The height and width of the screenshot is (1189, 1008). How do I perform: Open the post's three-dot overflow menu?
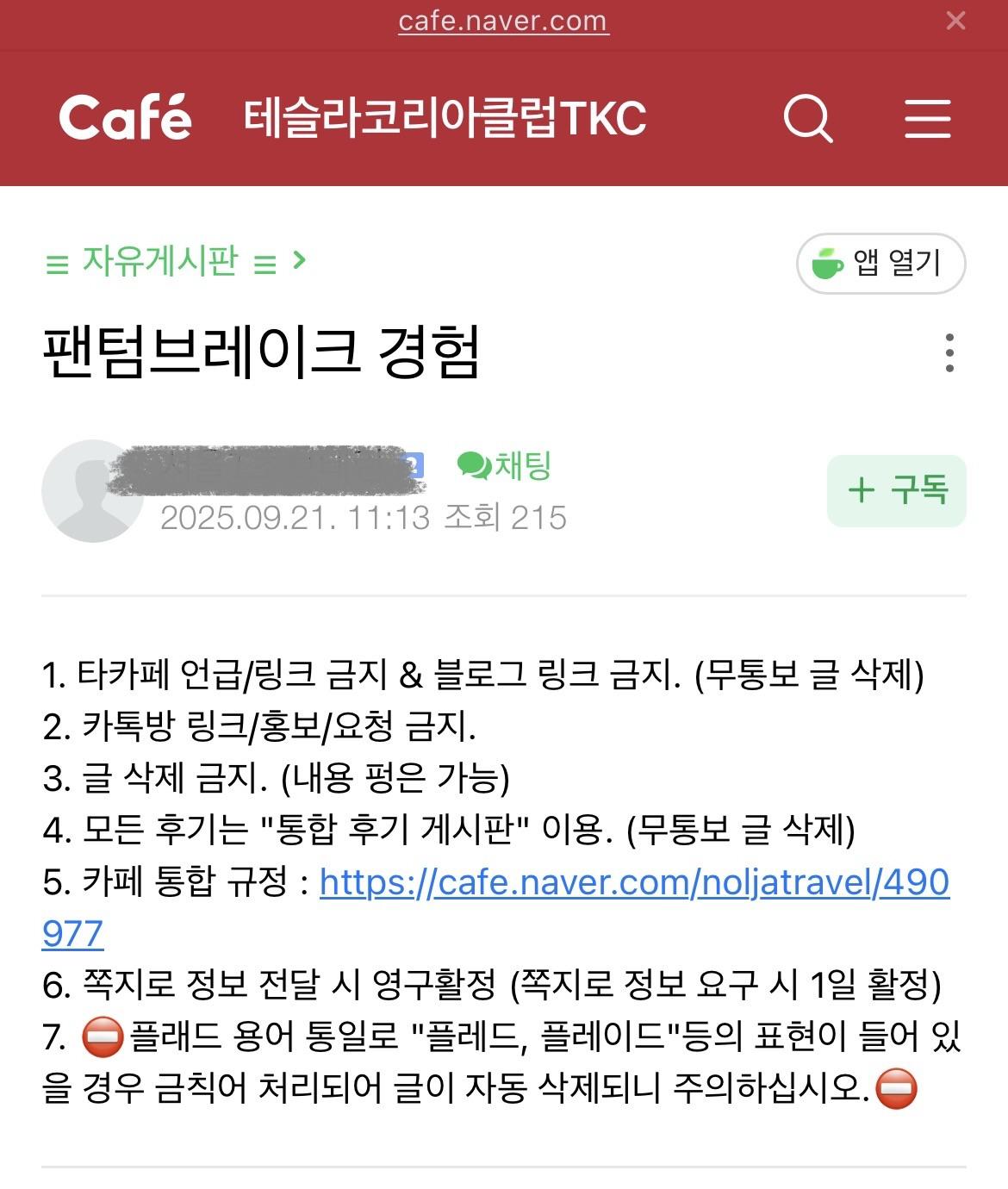tap(949, 352)
